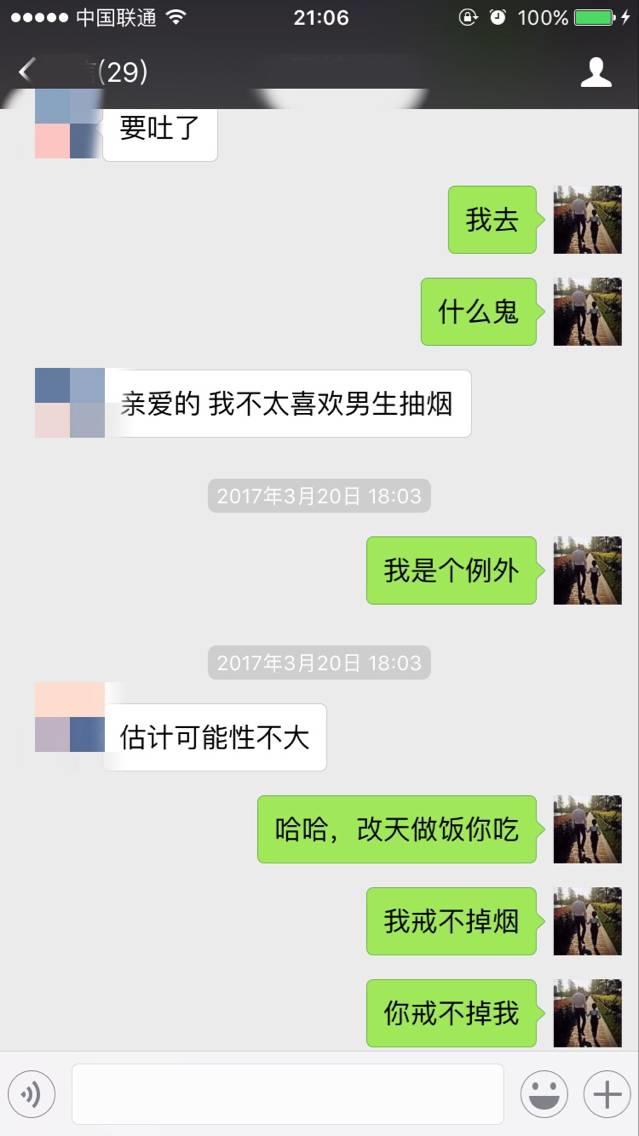The image size is (639, 1136).
Task: Tap sender avatar beside 我去 message
Action: pos(587,219)
